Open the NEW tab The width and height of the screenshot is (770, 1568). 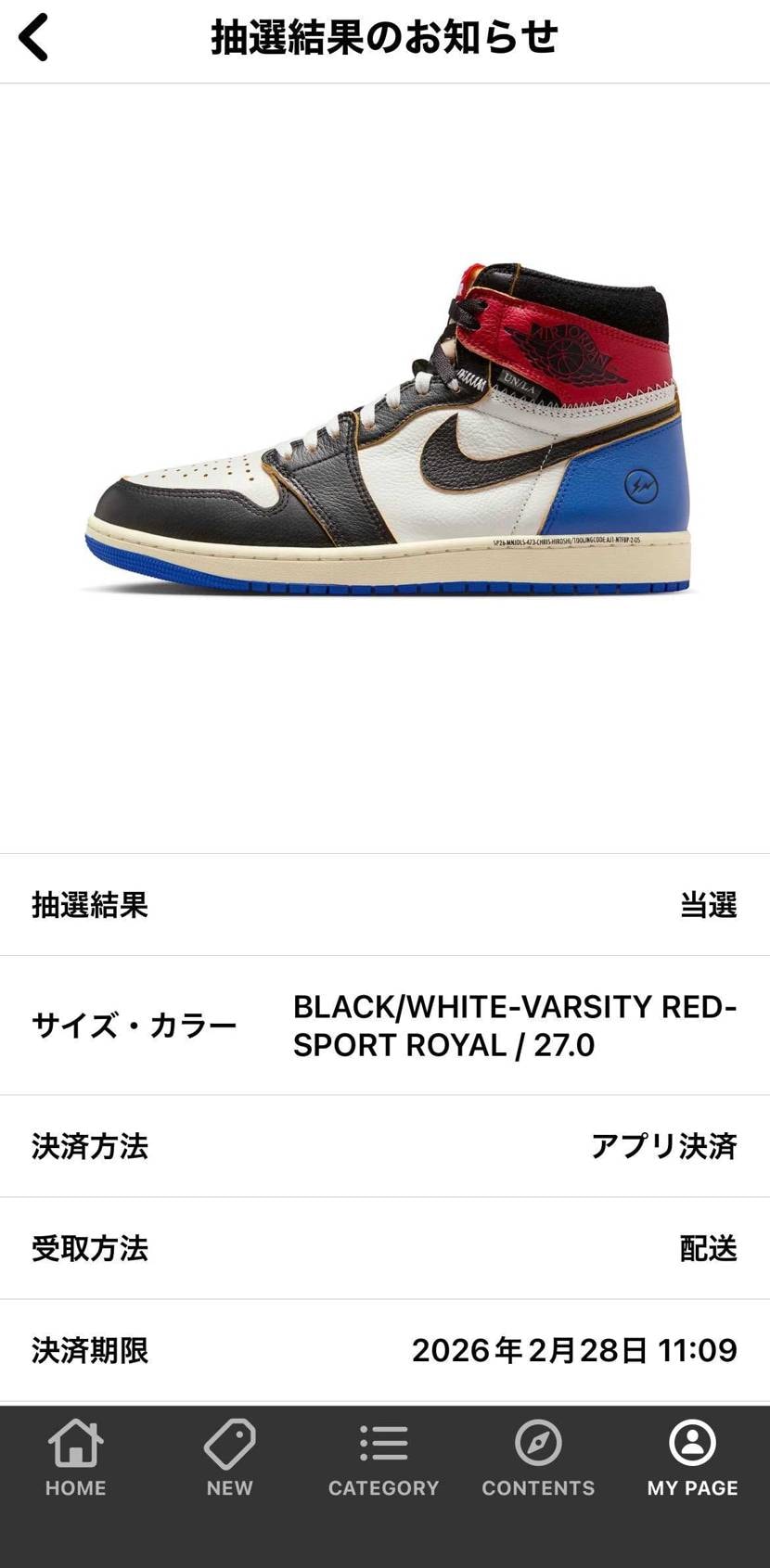click(229, 1459)
